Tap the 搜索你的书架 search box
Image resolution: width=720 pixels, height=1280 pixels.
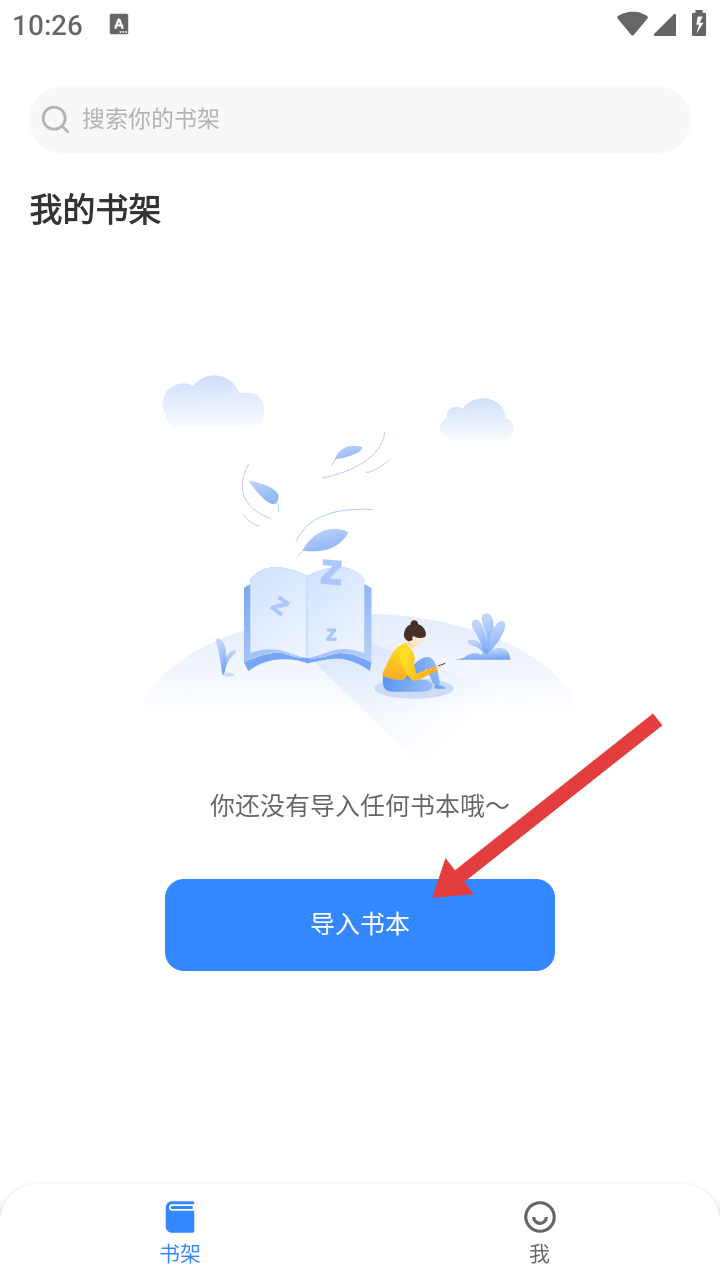[360, 120]
